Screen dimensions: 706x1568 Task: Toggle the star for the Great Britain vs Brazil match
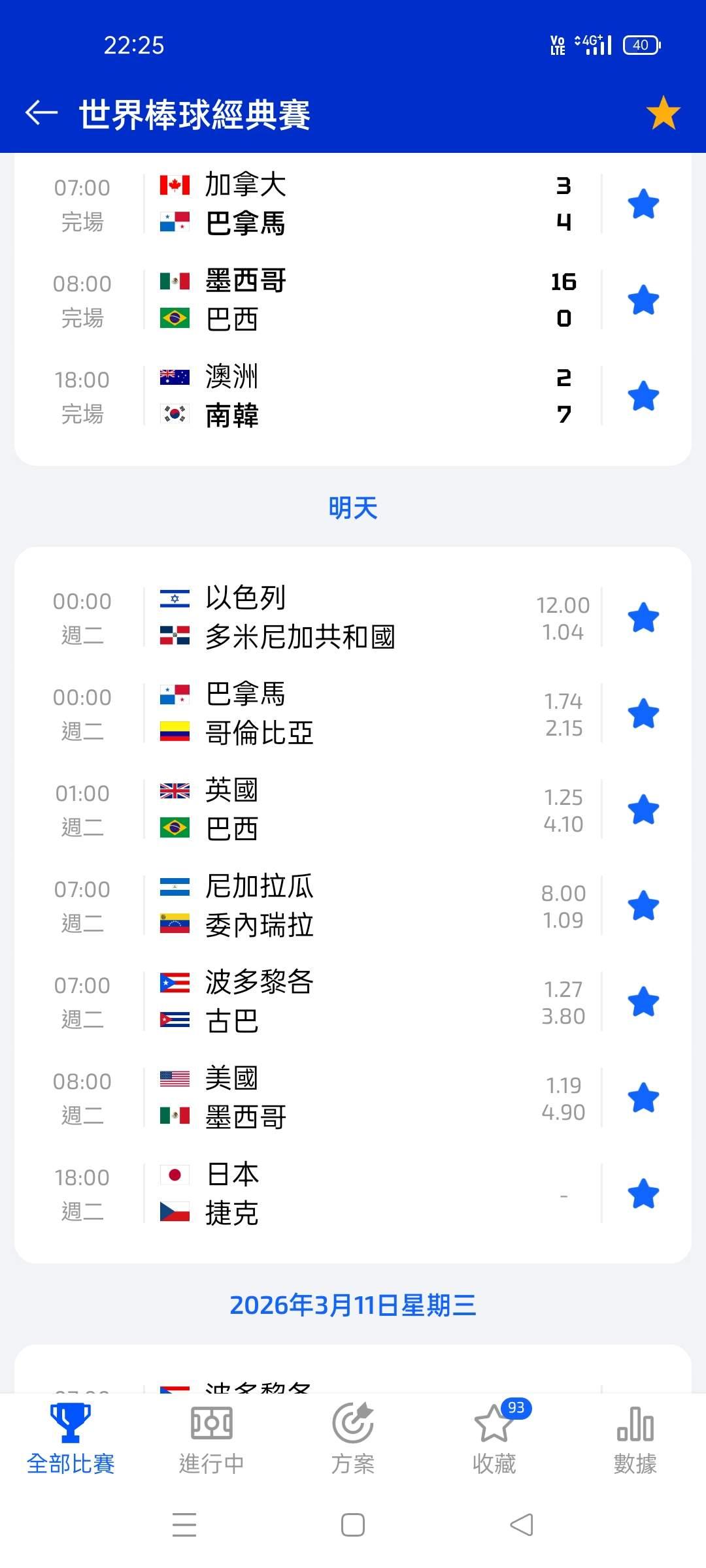click(x=643, y=809)
